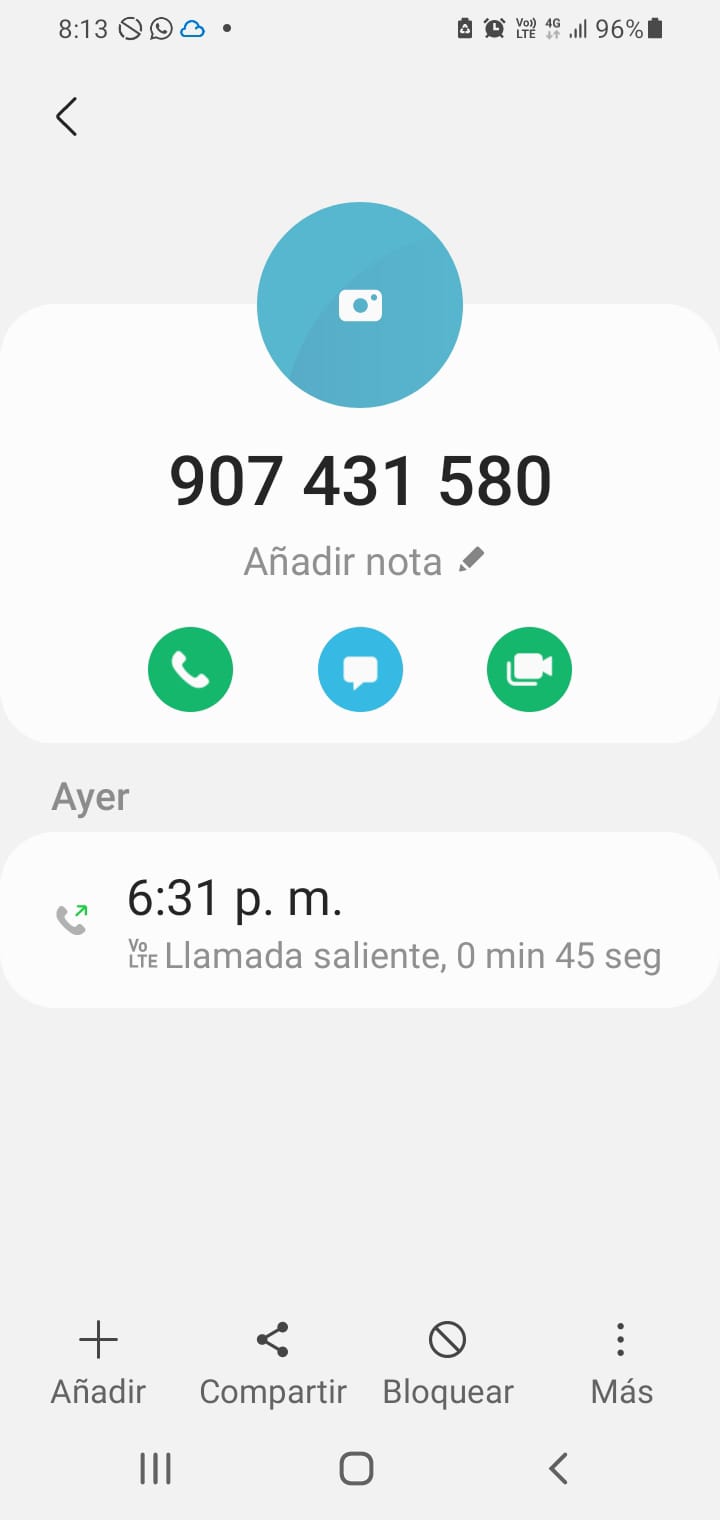Tap Añadir to save the number
Screen dimensions: 720x1520
point(98,1362)
